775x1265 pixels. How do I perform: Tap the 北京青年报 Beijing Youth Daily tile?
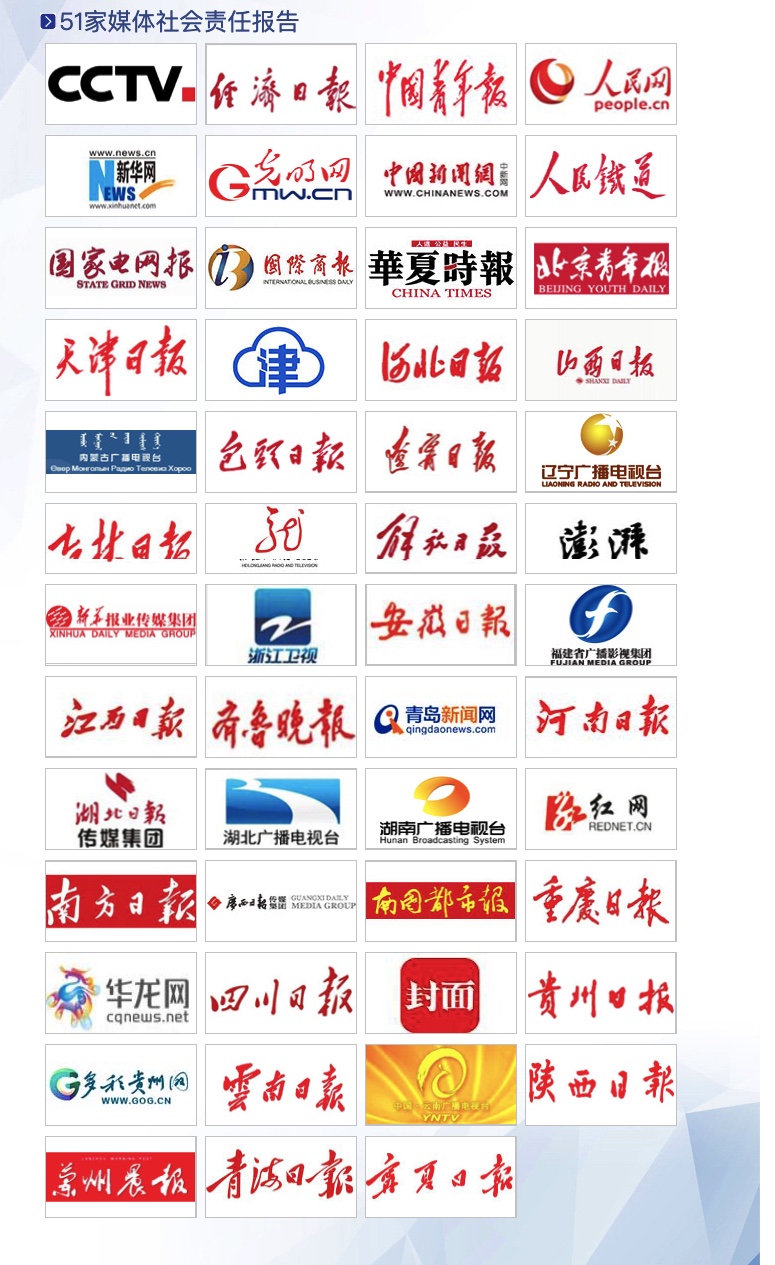tap(601, 268)
